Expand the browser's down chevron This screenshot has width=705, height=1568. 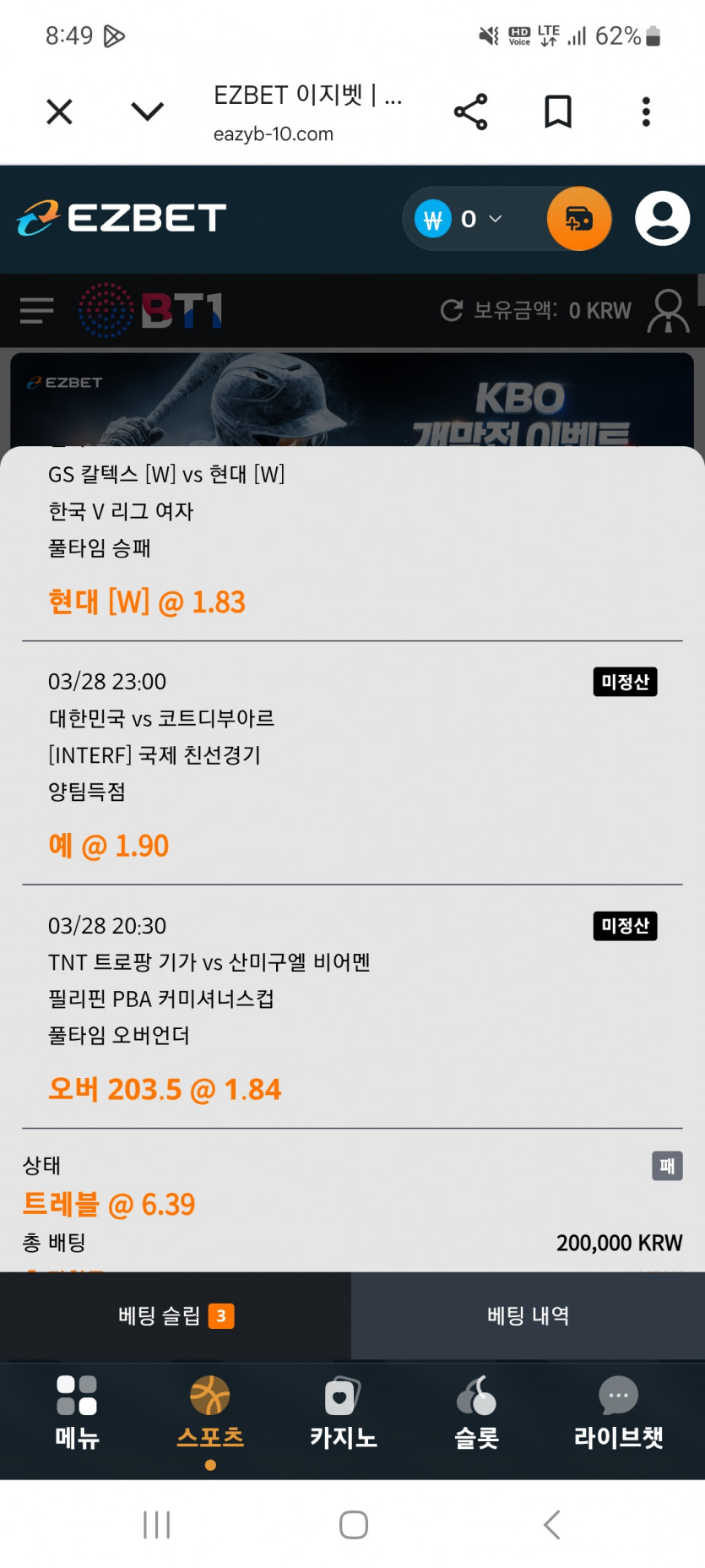click(148, 112)
